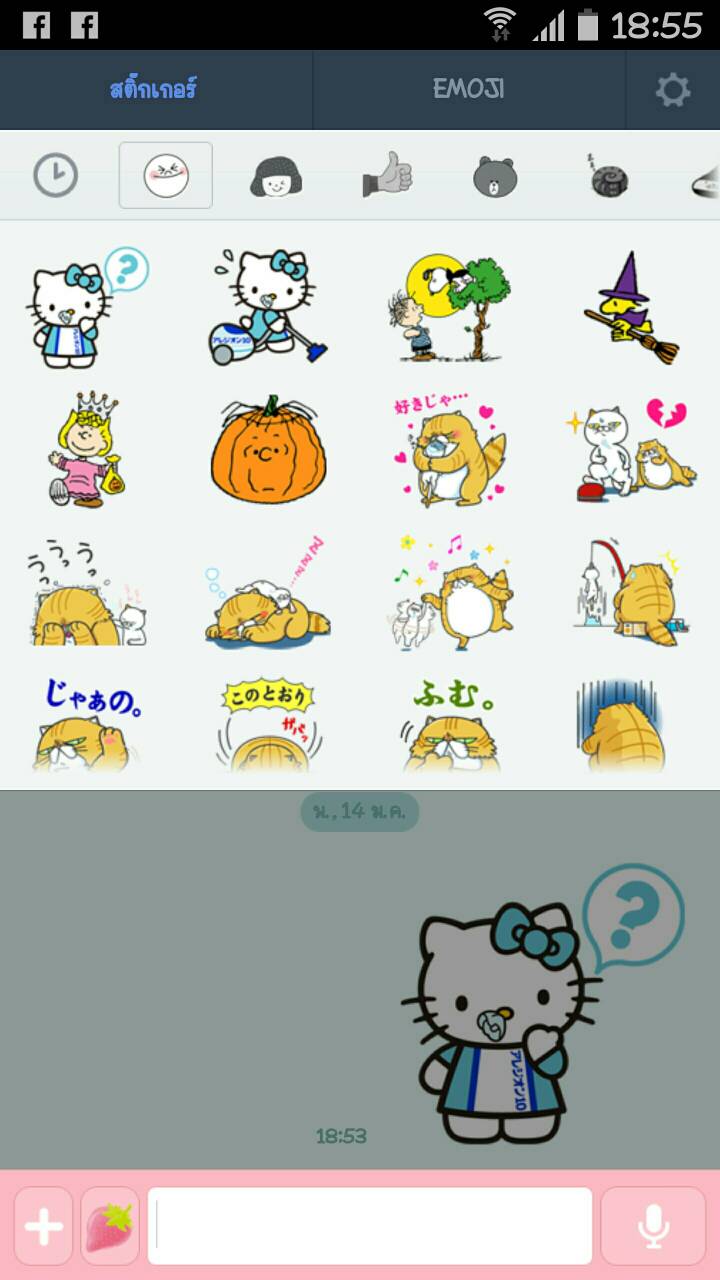Record a voice message with microphone

tap(653, 1226)
